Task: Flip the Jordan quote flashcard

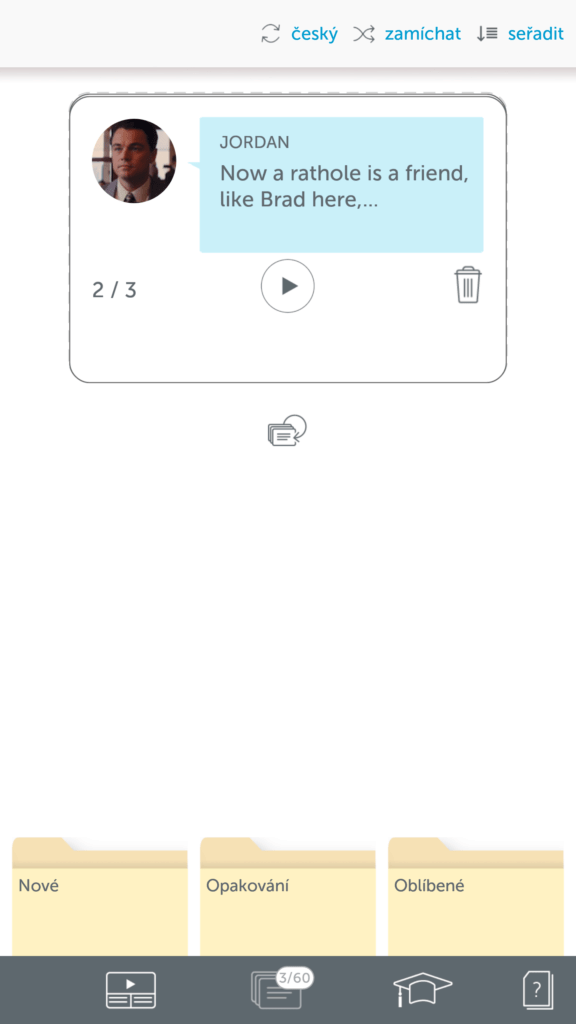Action: click(288, 239)
